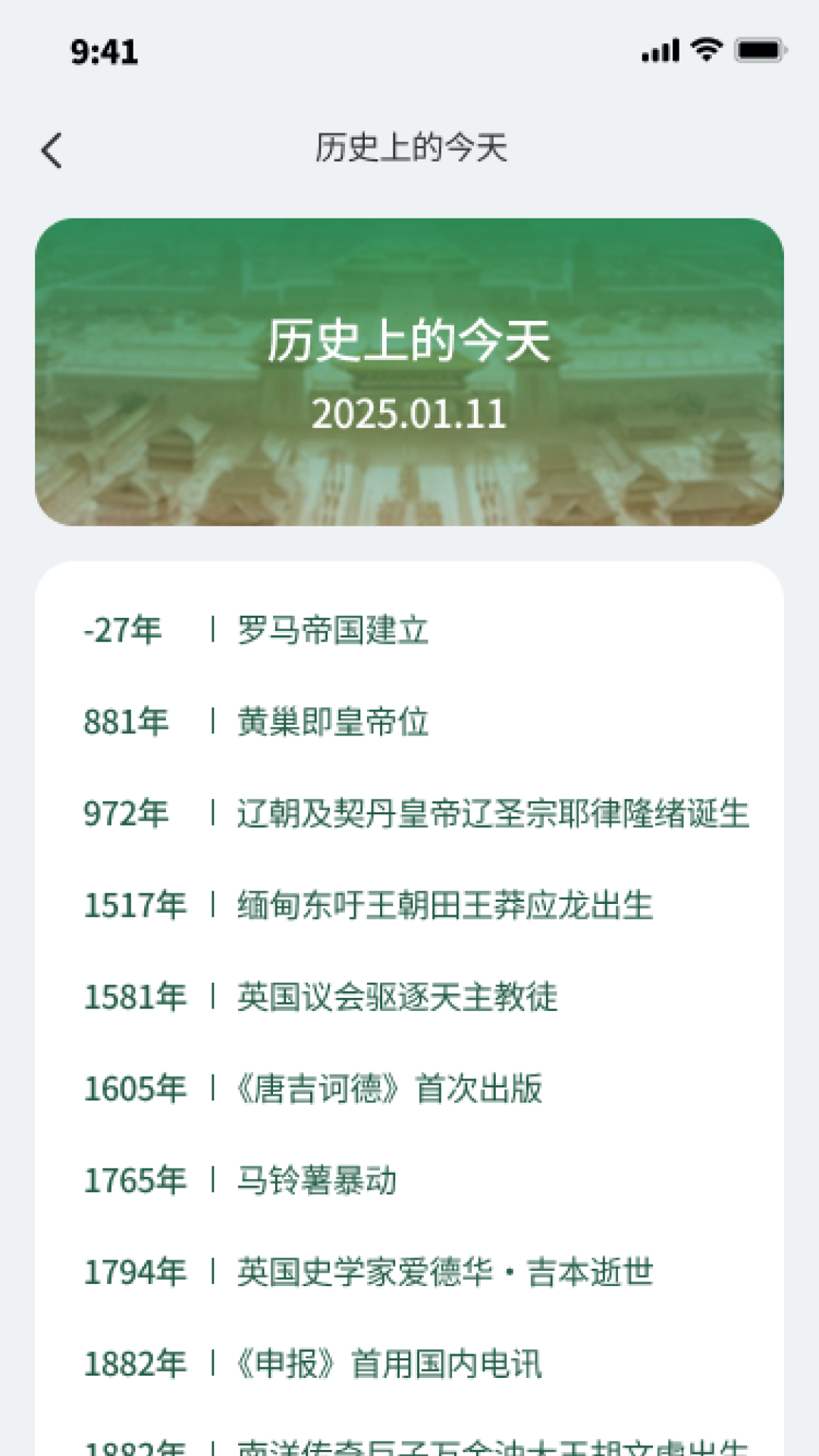Tap the date 2025.01.11 on the banner
Screen dimensions: 819x1456
coord(409,415)
